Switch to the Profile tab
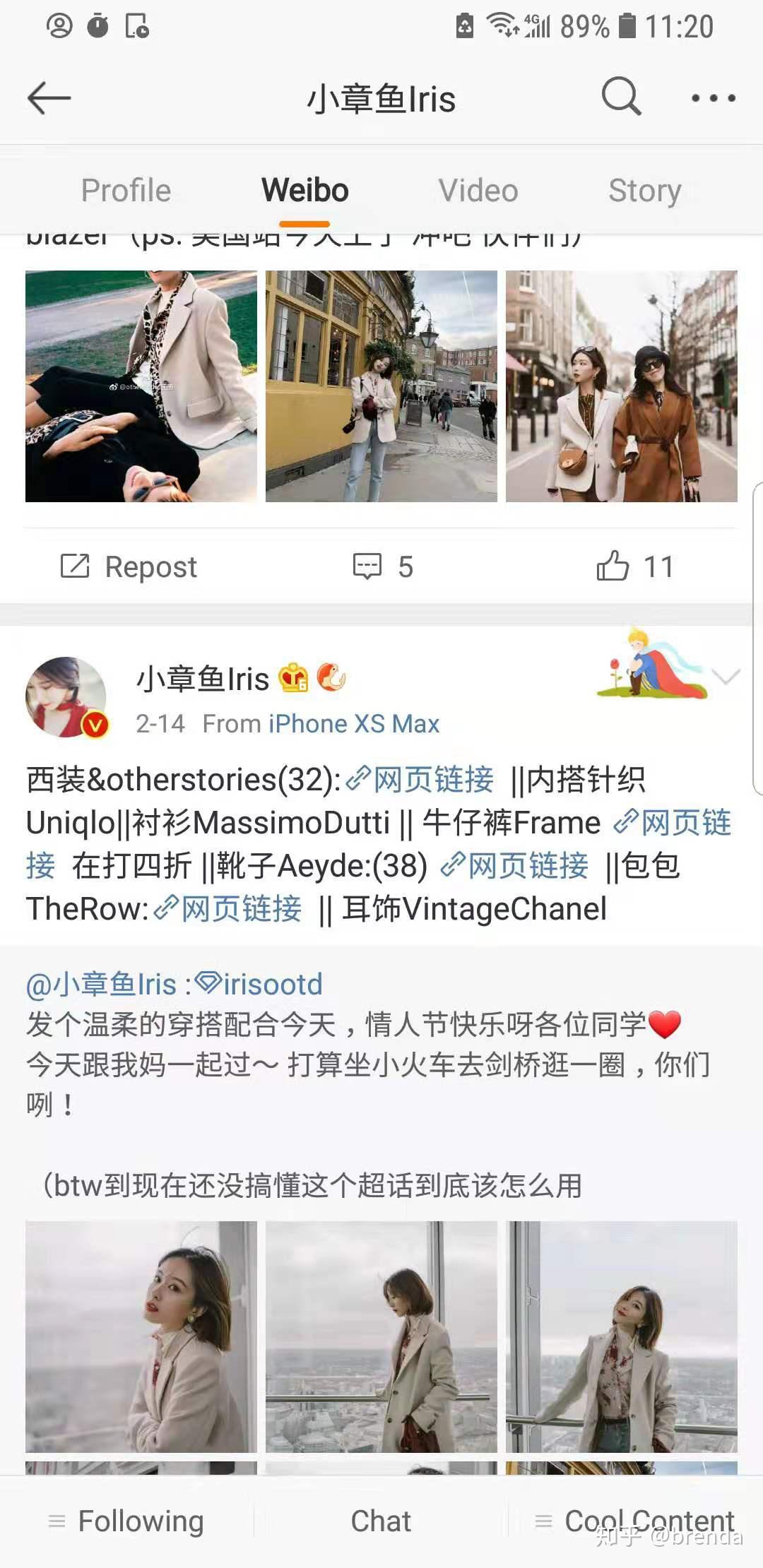 [126, 190]
